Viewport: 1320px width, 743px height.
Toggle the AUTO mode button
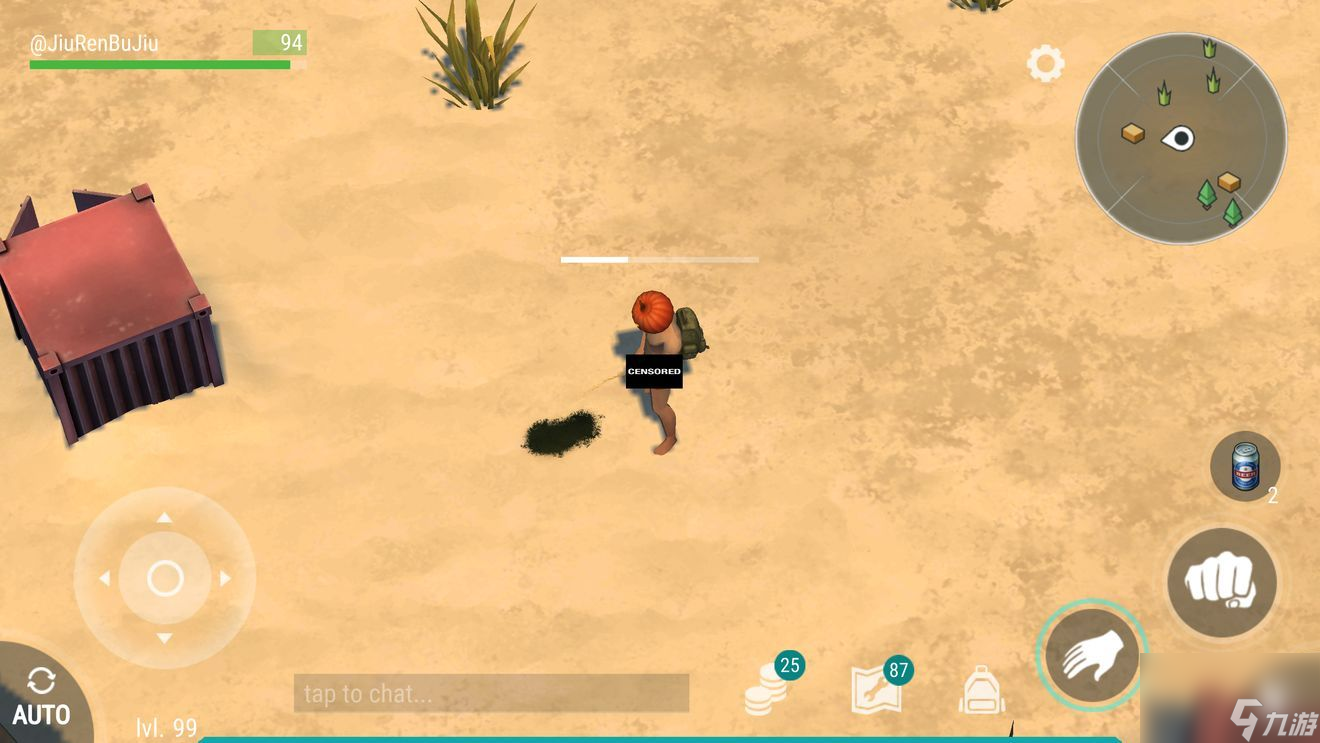[x=41, y=698]
